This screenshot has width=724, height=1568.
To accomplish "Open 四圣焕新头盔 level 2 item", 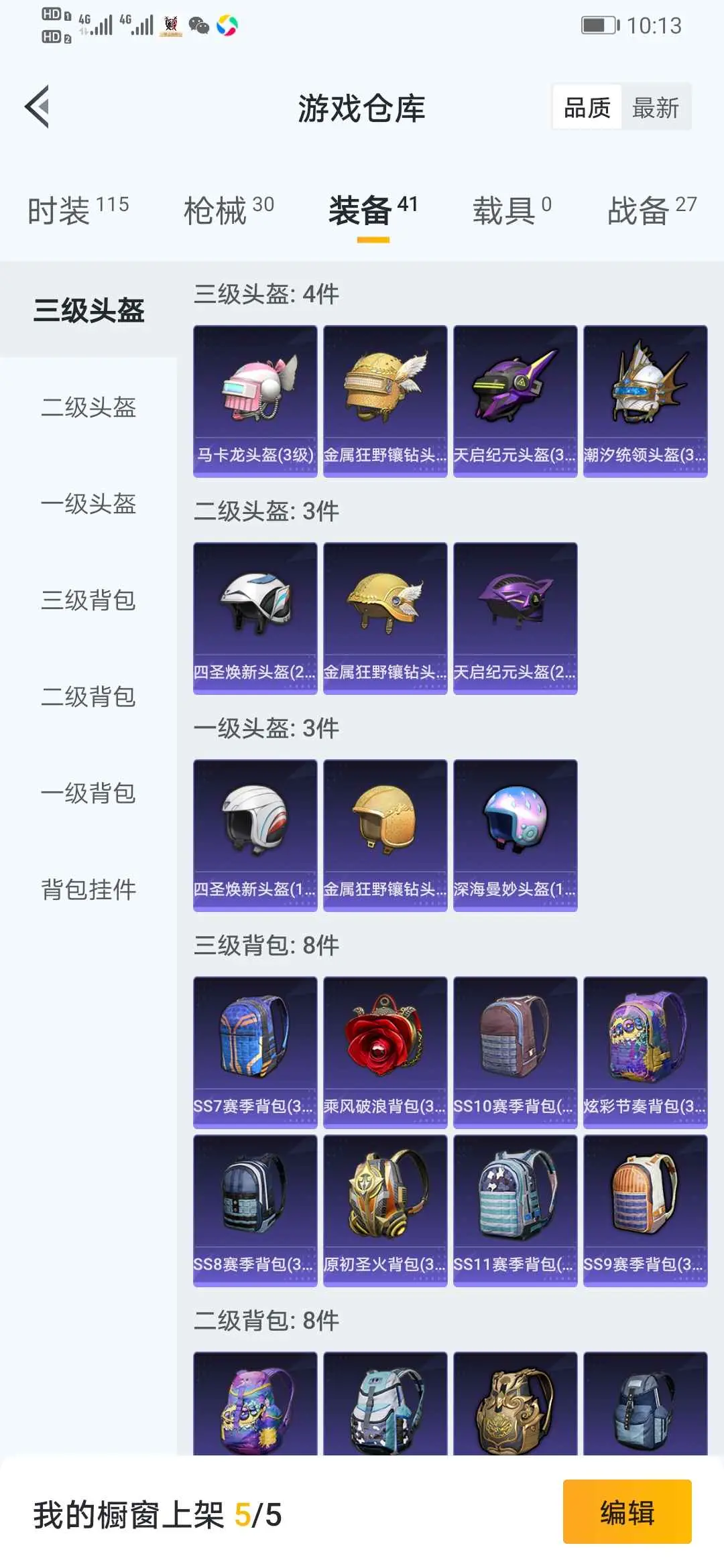I will (255, 618).
